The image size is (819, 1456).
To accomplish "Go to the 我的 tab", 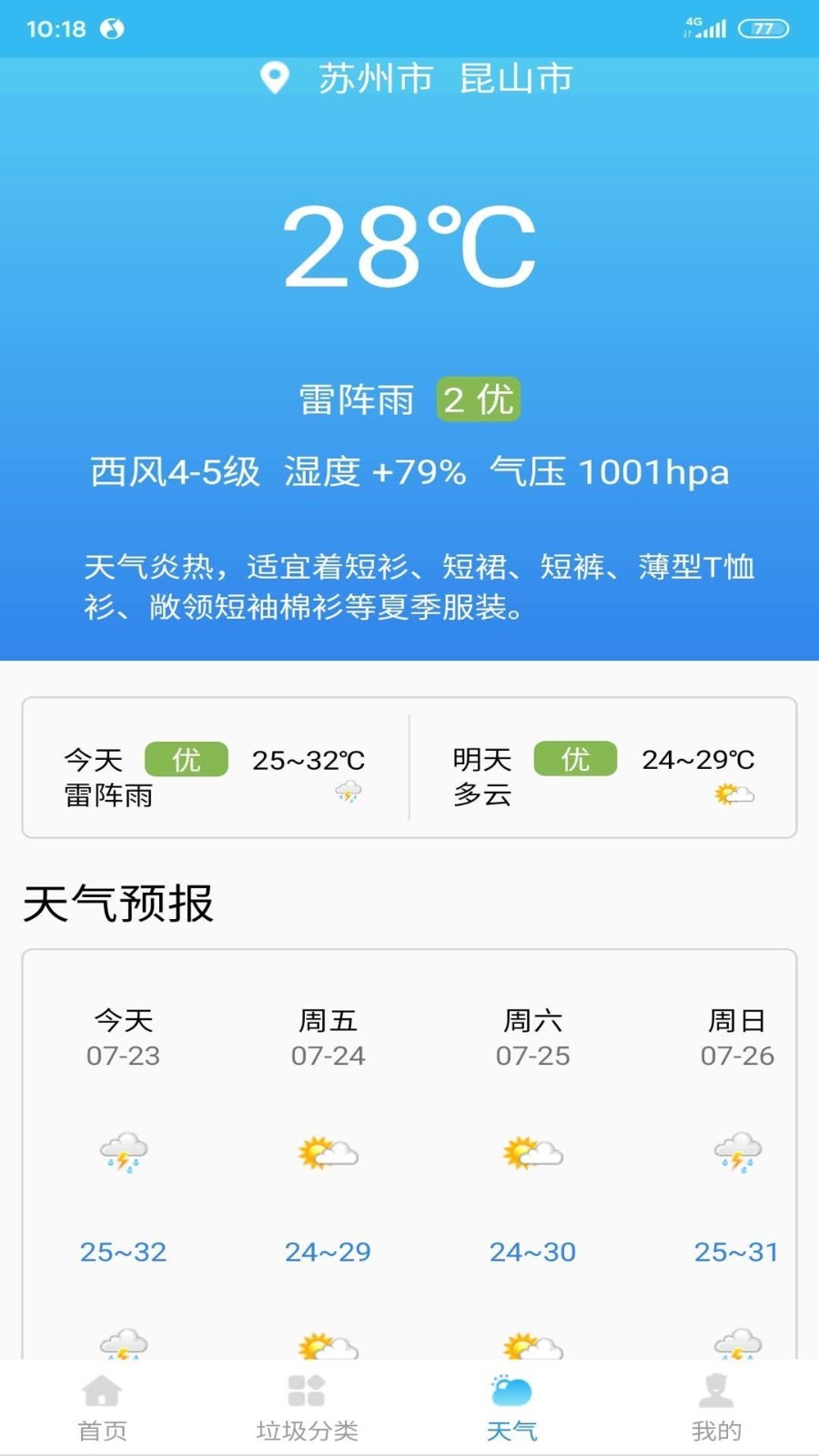I will coord(716,1406).
